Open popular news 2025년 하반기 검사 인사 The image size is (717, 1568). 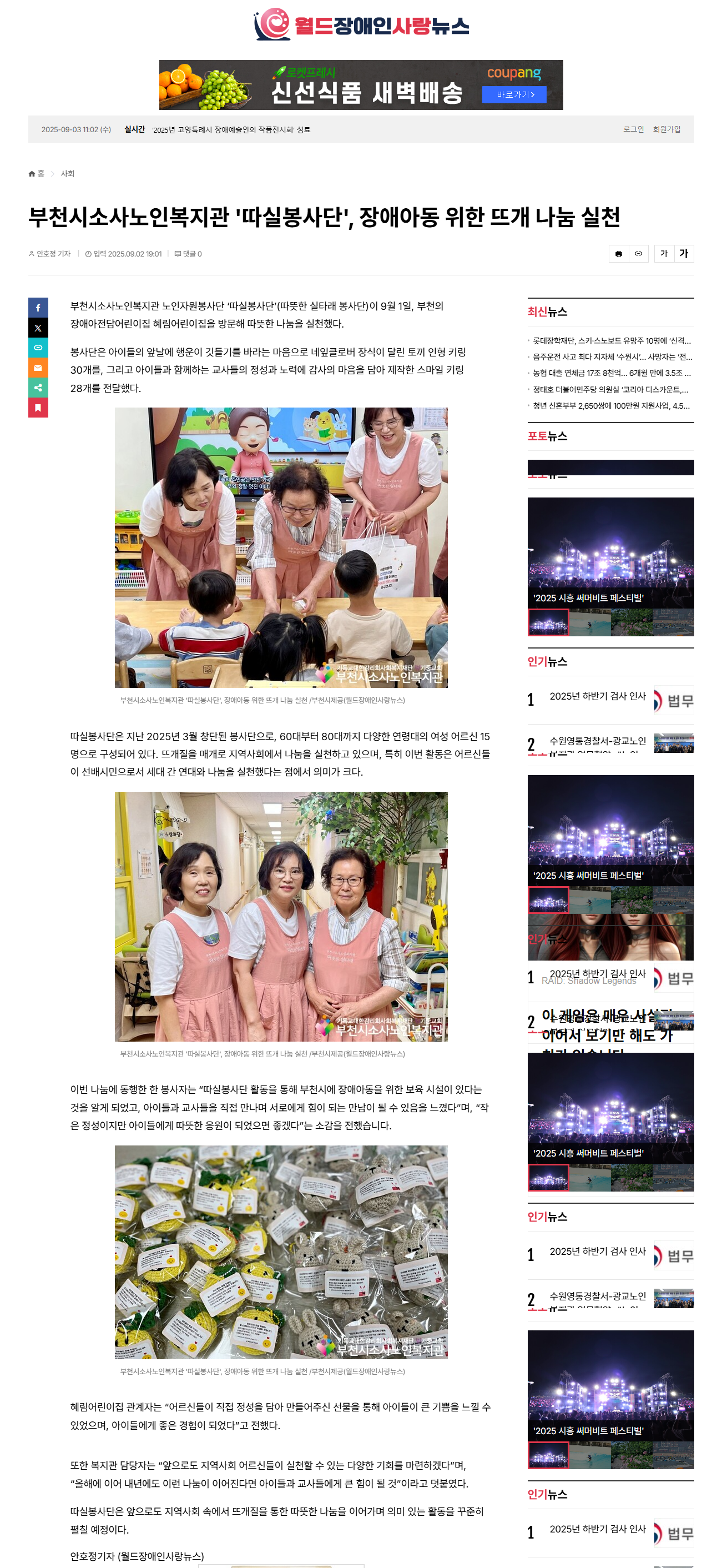click(x=597, y=696)
